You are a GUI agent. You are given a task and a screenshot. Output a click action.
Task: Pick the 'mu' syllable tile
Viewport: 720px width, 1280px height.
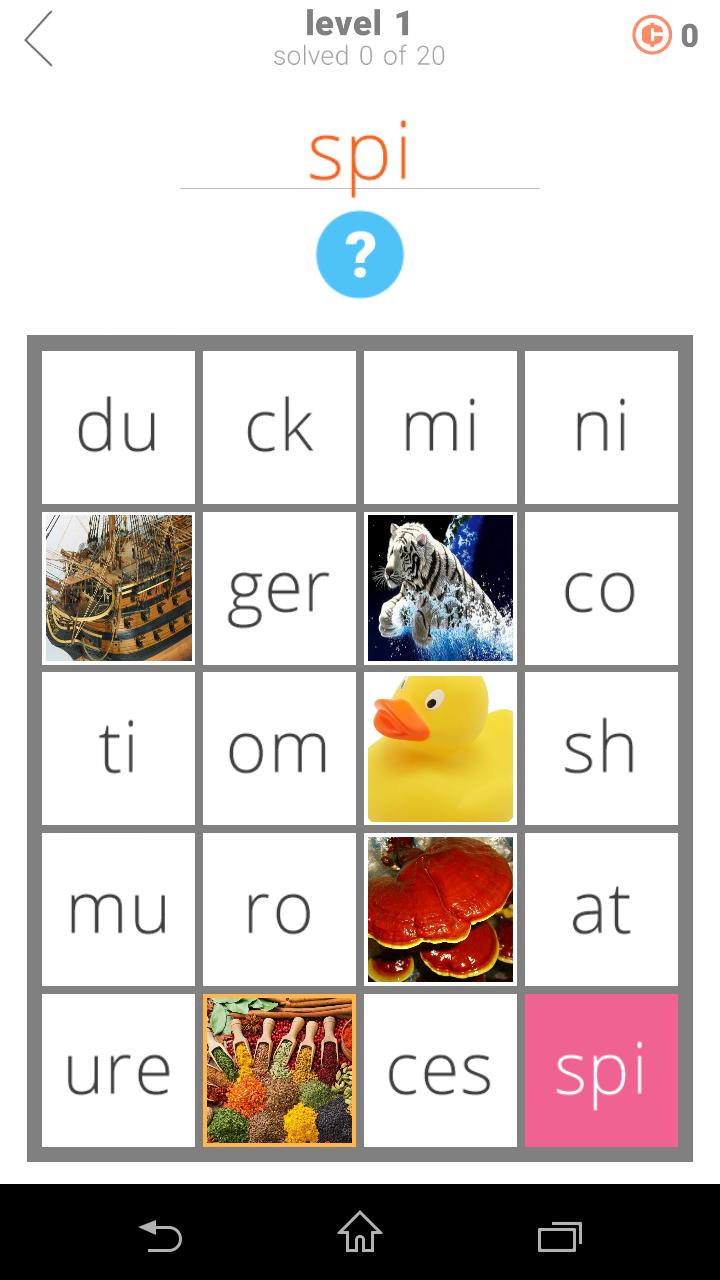pos(118,910)
